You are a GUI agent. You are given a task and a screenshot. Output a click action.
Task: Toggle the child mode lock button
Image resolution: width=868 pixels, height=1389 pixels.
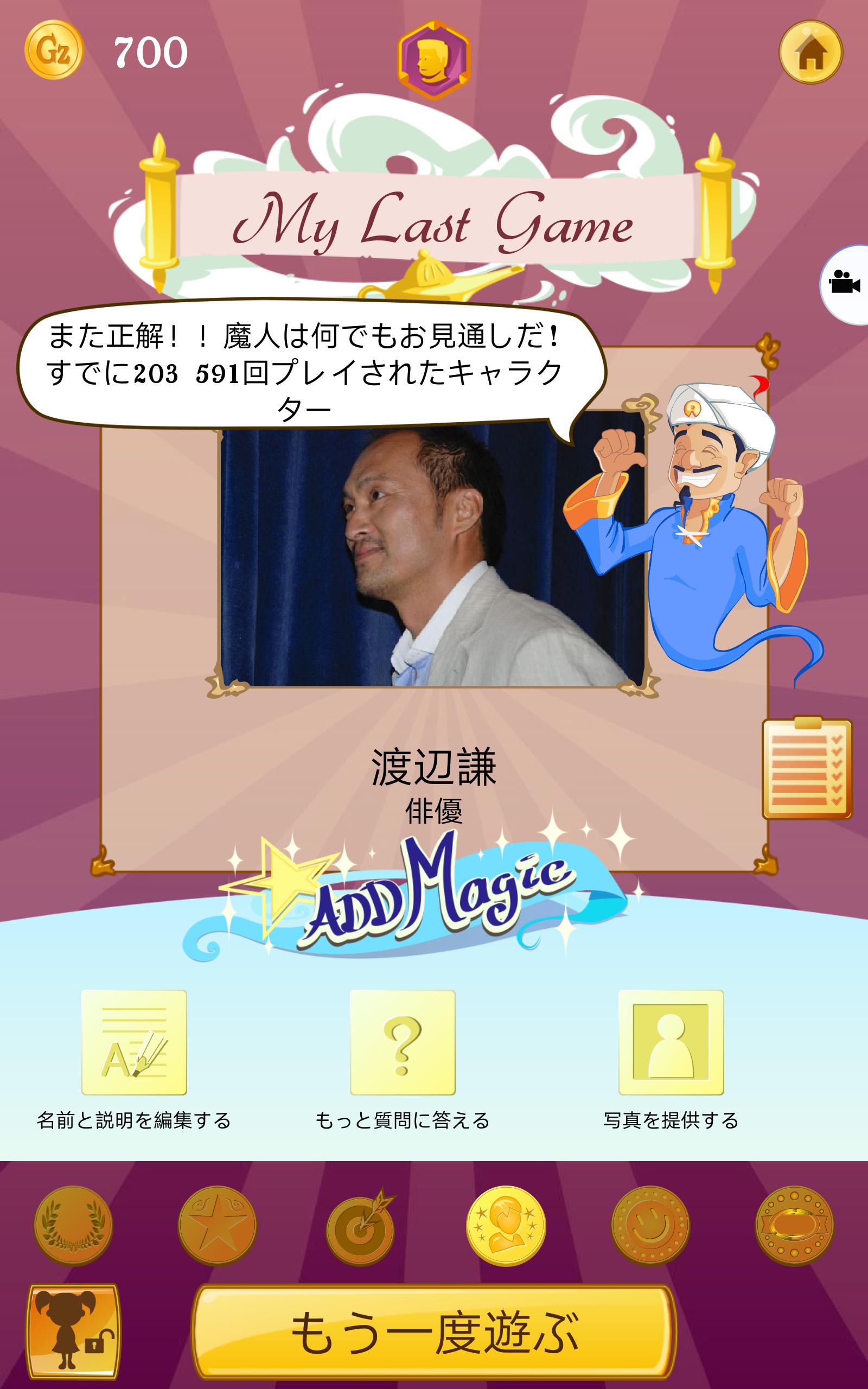point(73,1330)
